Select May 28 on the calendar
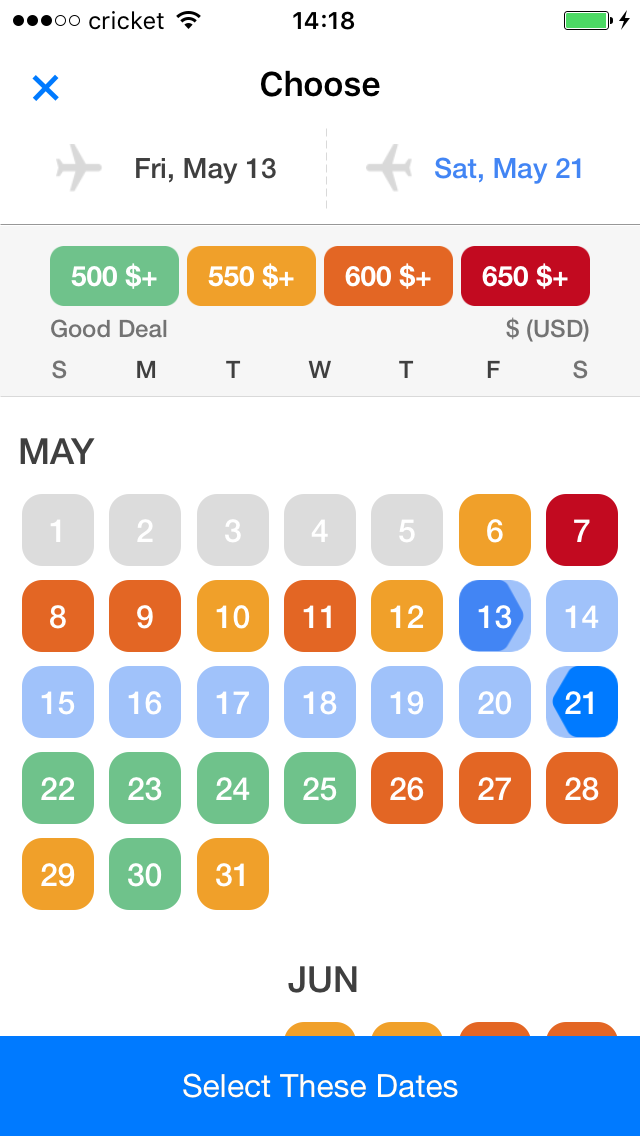This screenshot has width=640, height=1136. [x=582, y=788]
